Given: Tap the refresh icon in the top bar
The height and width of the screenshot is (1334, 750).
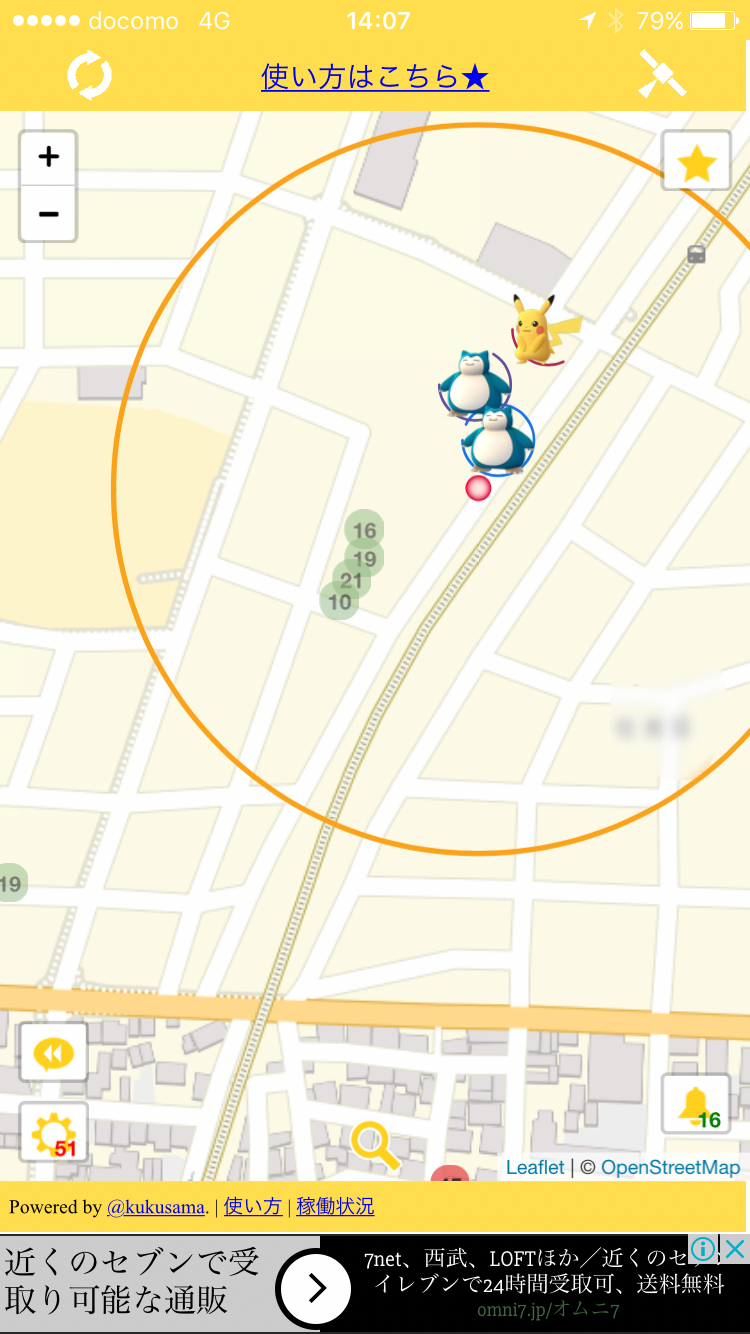Looking at the screenshot, I should click(89, 76).
